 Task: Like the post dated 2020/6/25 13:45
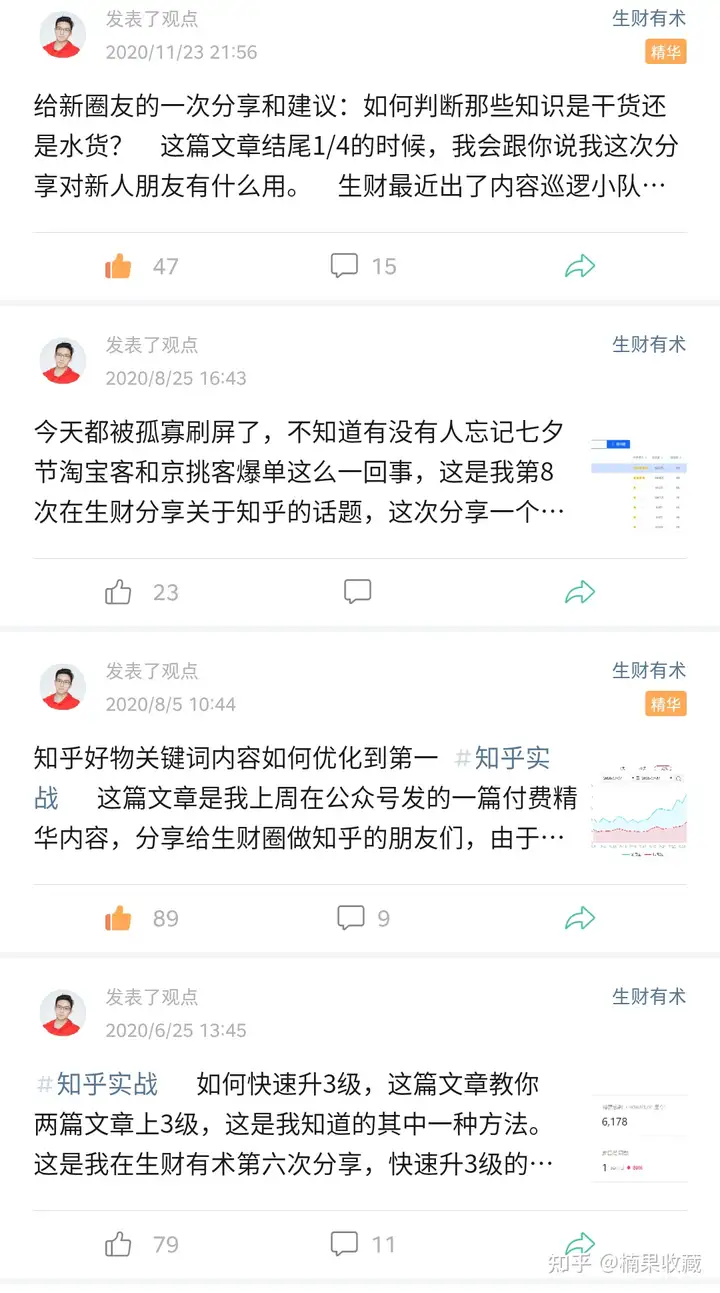[119, 1244]
